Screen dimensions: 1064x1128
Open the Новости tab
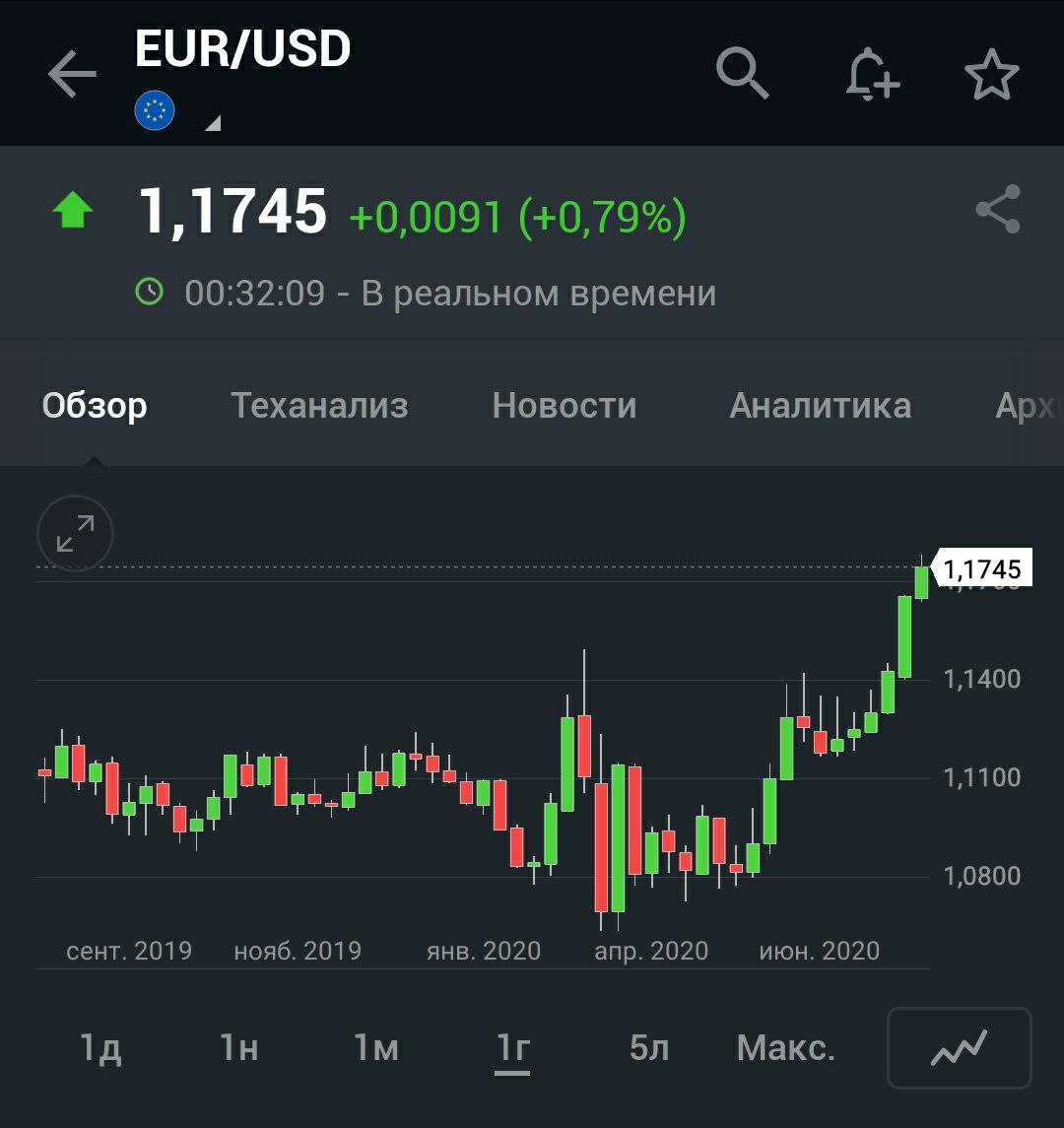coord(565,405)
